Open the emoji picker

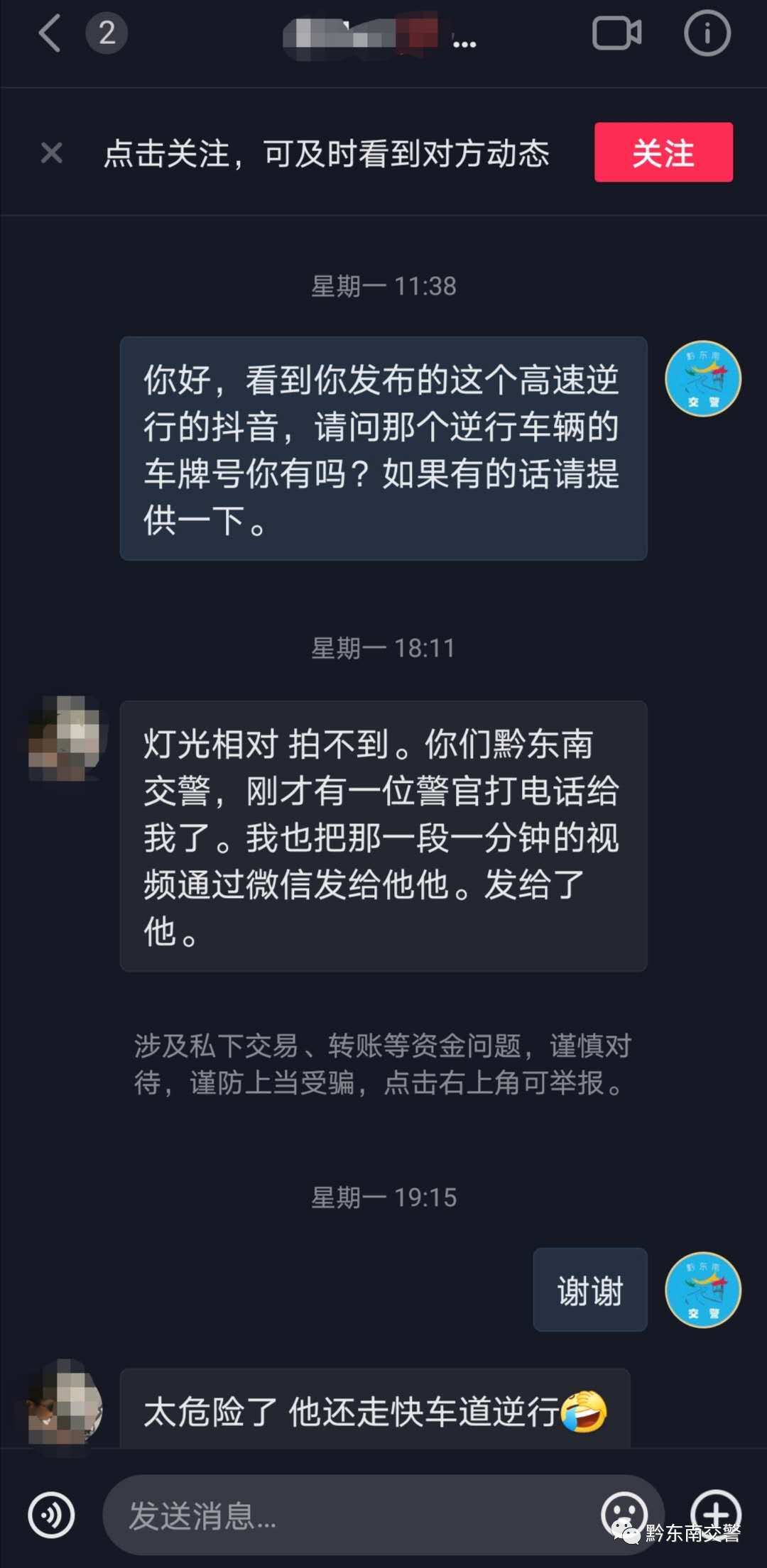point(624,1512)
